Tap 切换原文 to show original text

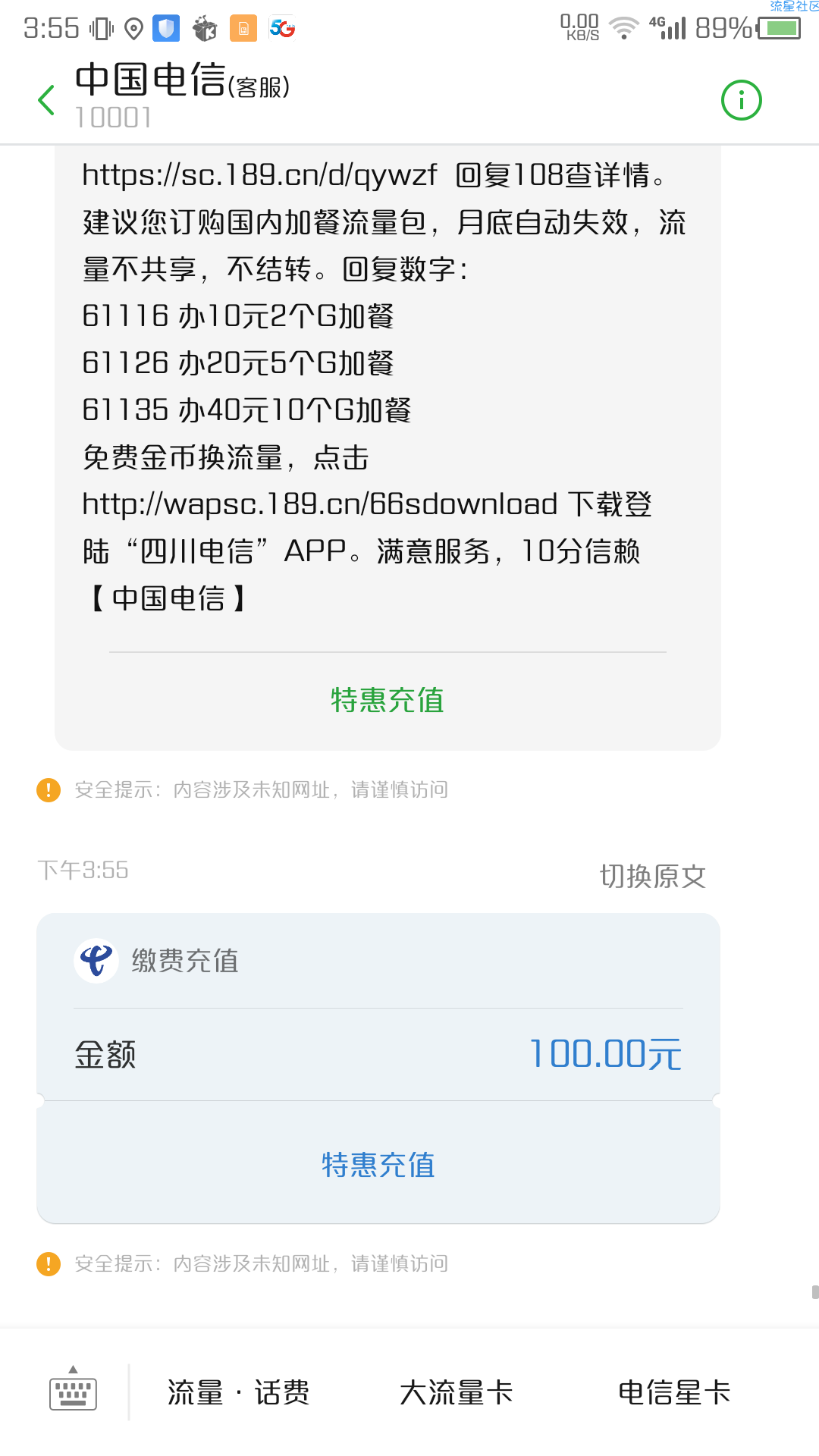coord(652,876)
